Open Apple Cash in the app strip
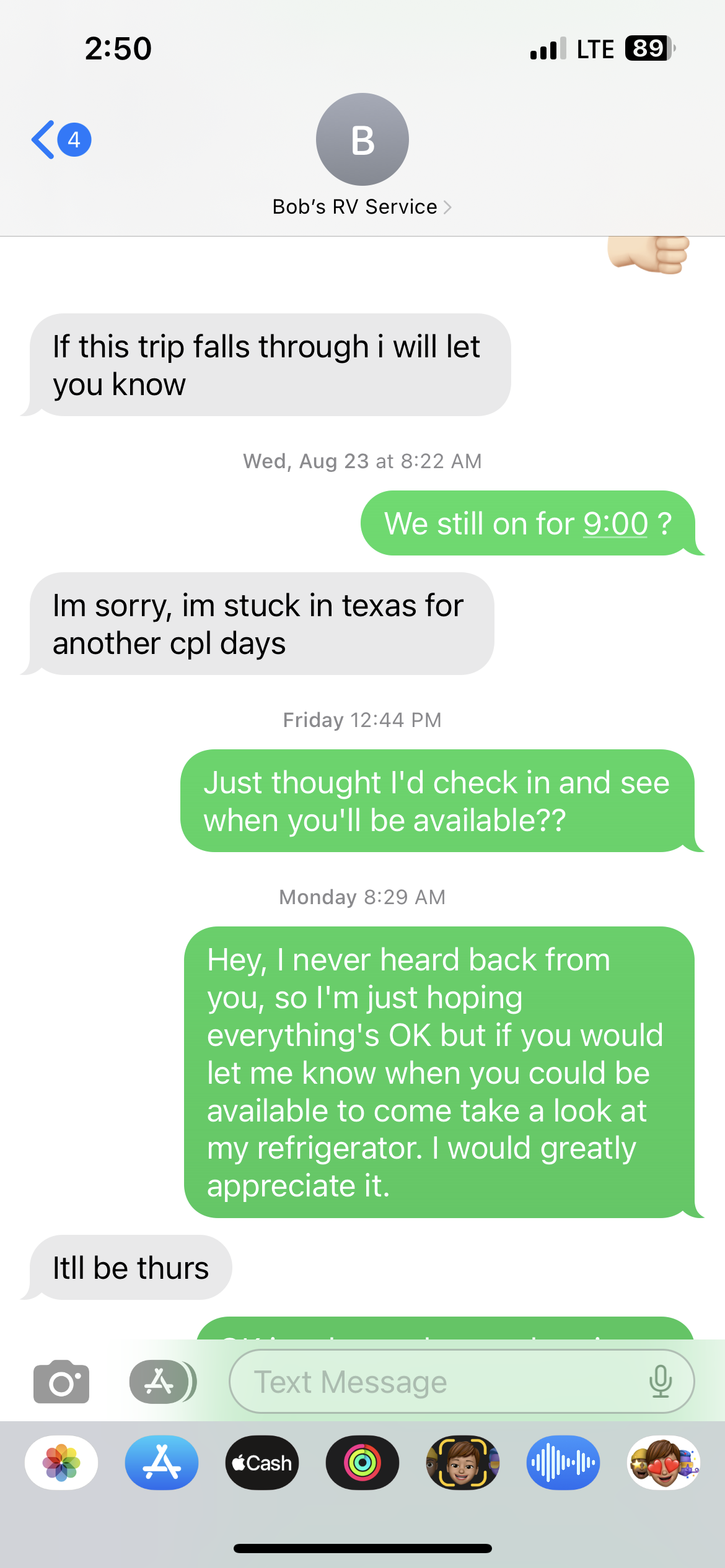725x1568 pixels. 262,1463
